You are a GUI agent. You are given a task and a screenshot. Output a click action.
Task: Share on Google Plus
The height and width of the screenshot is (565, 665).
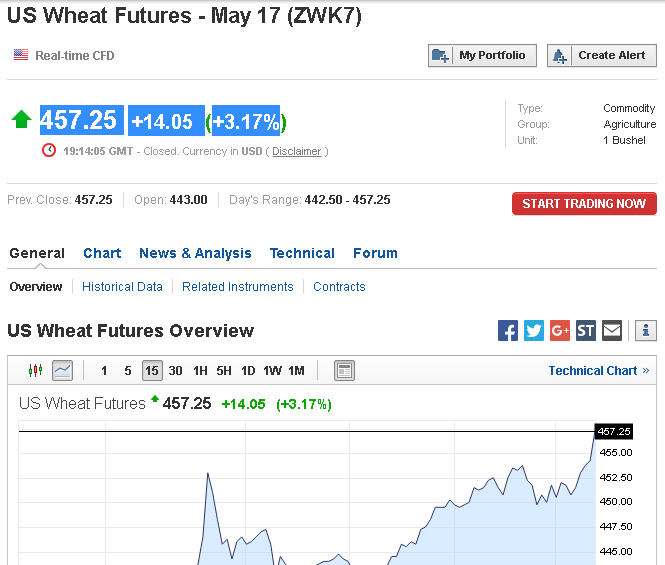tap(560, 330)
